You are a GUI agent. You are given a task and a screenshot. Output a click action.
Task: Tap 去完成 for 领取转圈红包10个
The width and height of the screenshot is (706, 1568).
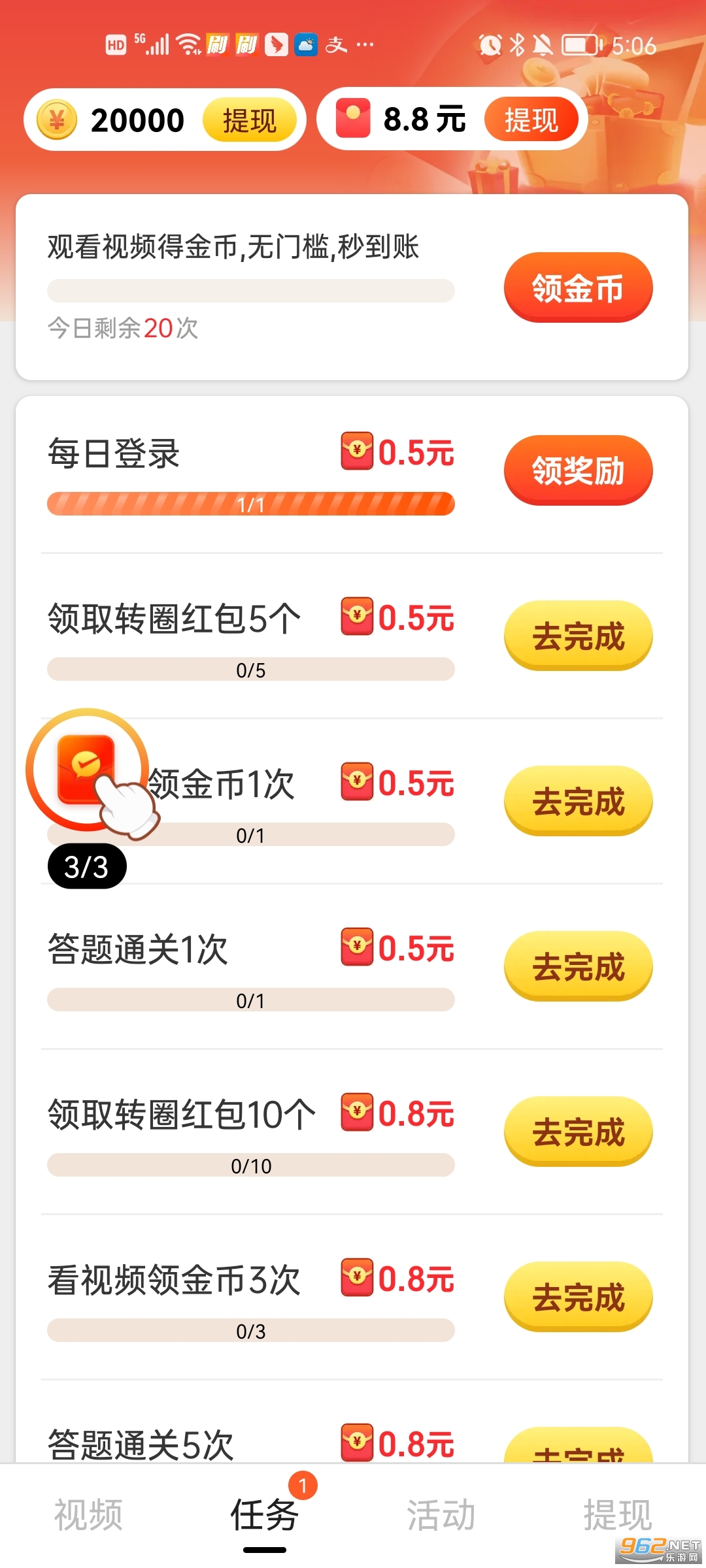[578, 1132]
